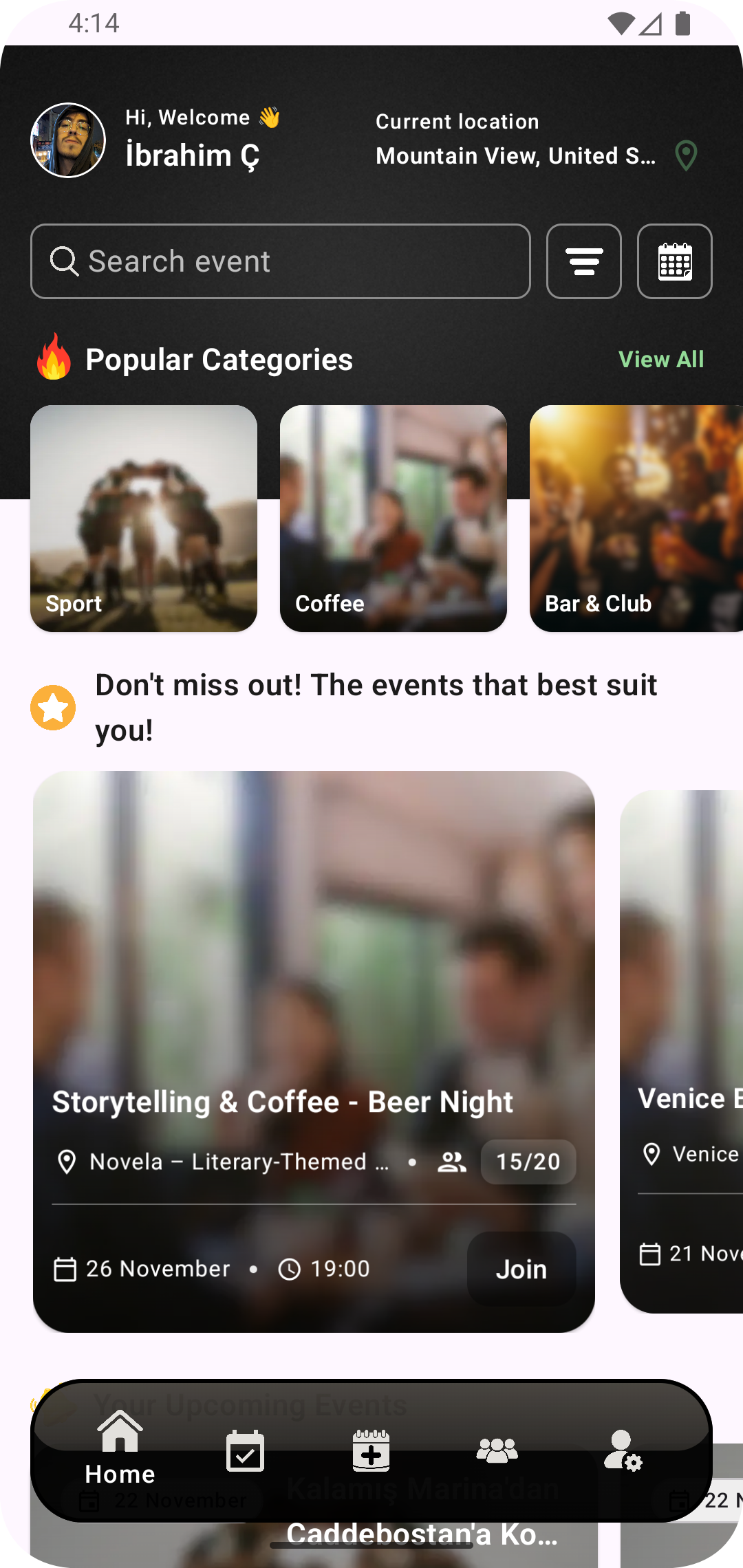
Task: Tap the create event icon in bottom bar
Action: coord(371,1451)
